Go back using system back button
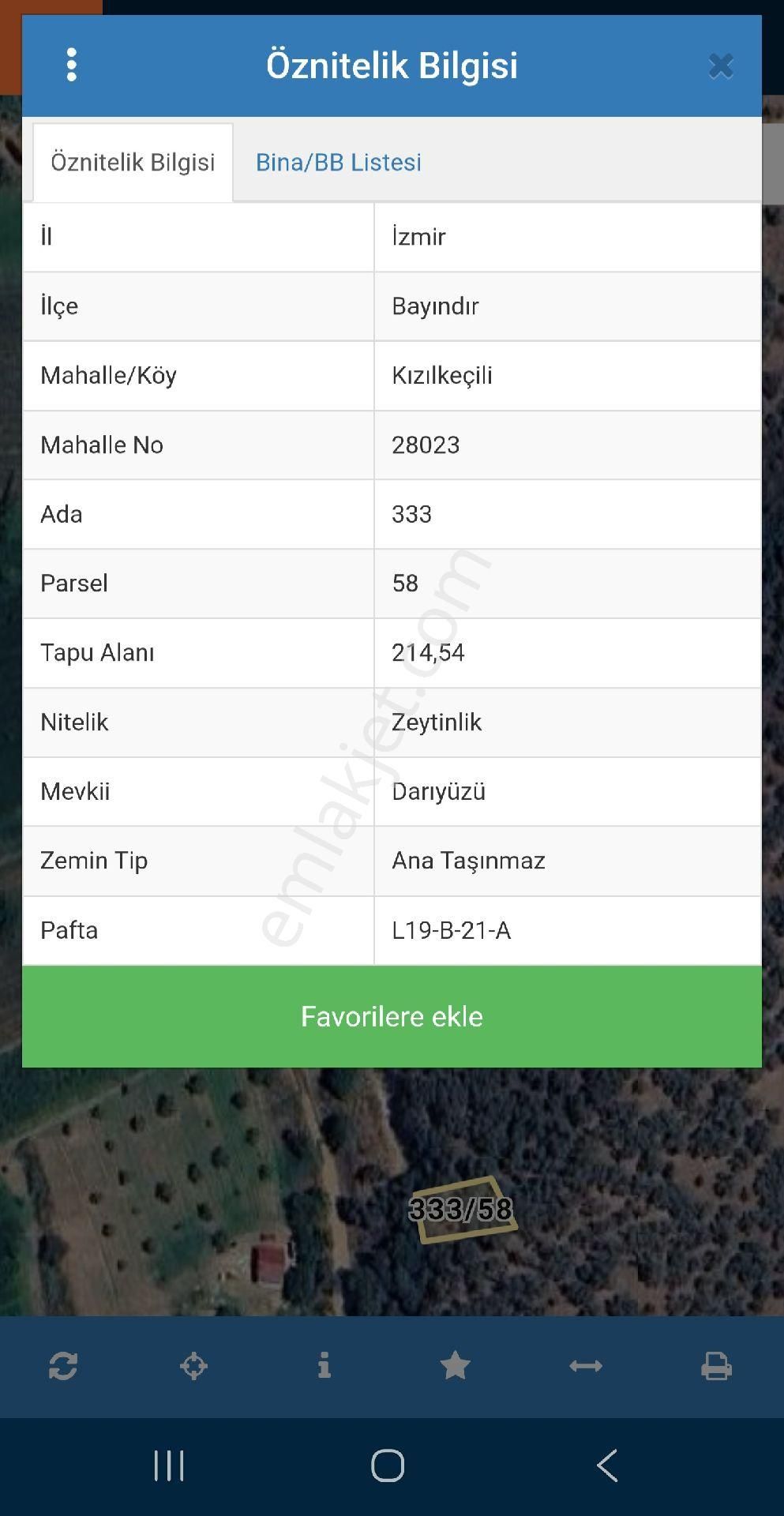784x1516 pixels. (606, 1465)
